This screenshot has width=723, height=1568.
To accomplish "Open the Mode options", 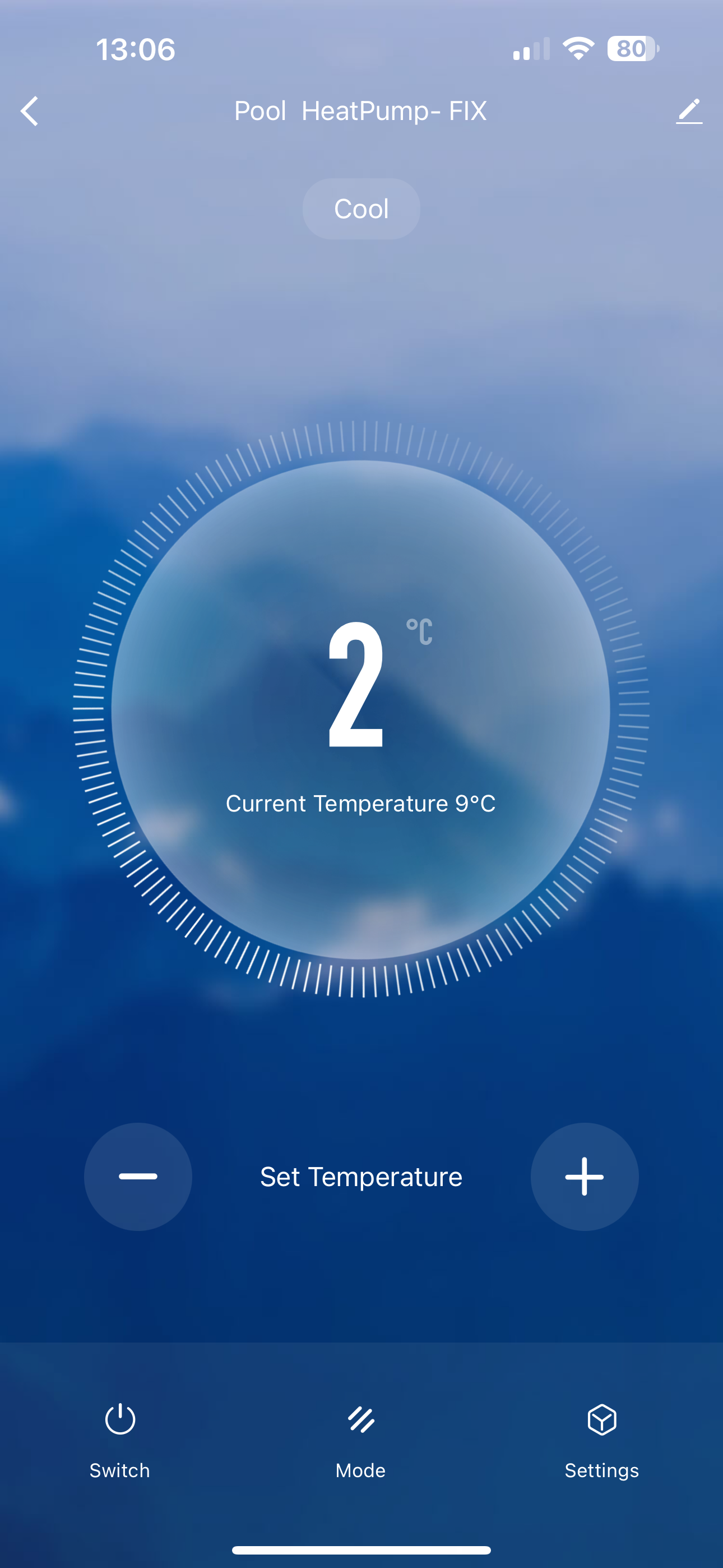I will [x=361, y=1441].
